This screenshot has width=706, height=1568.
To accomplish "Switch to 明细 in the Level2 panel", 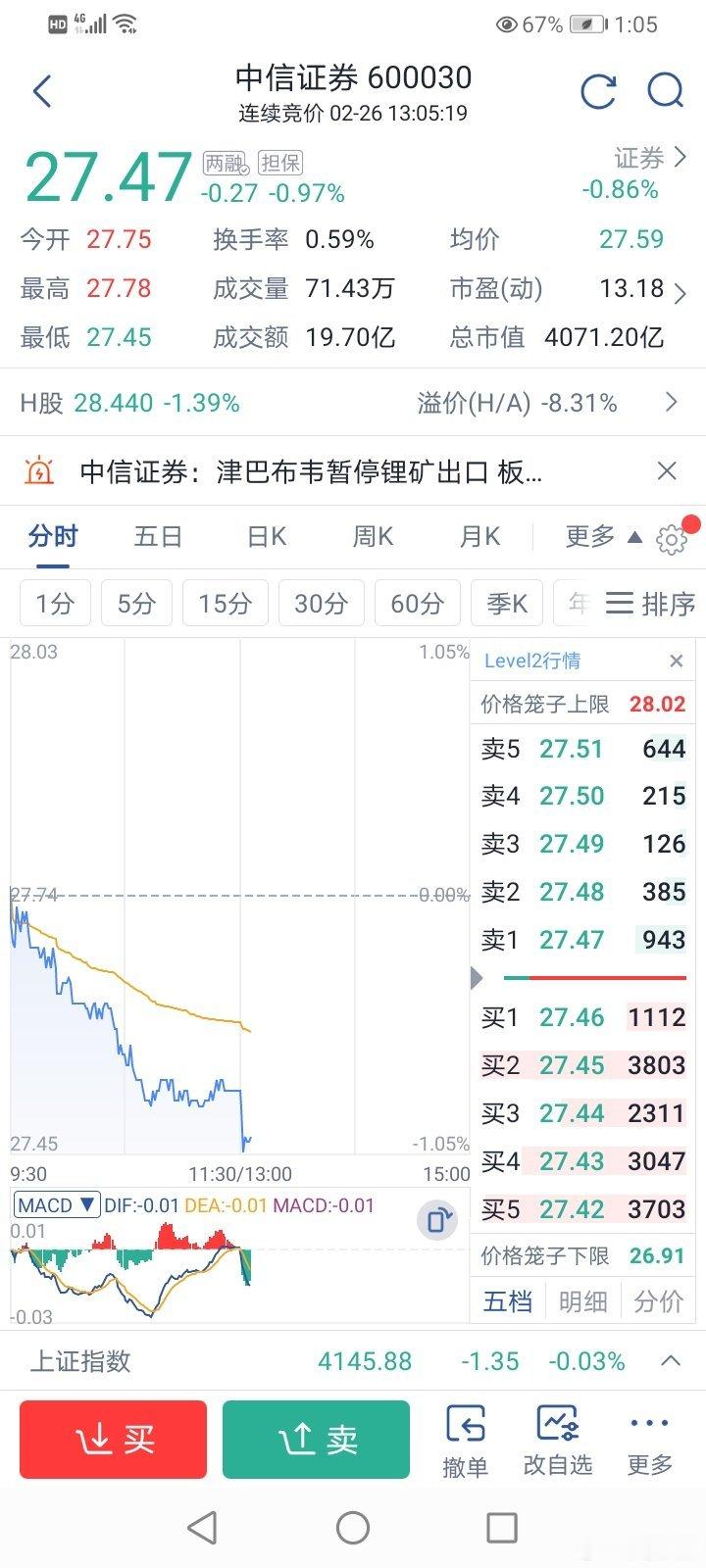I will (x=582, y=1300).
